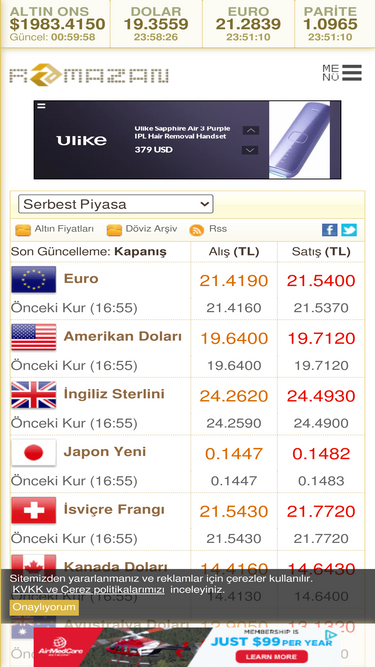This screenshot has height=667, width=375.
Task: Open the Rss feed link
Action: click(x=218, y=229)
